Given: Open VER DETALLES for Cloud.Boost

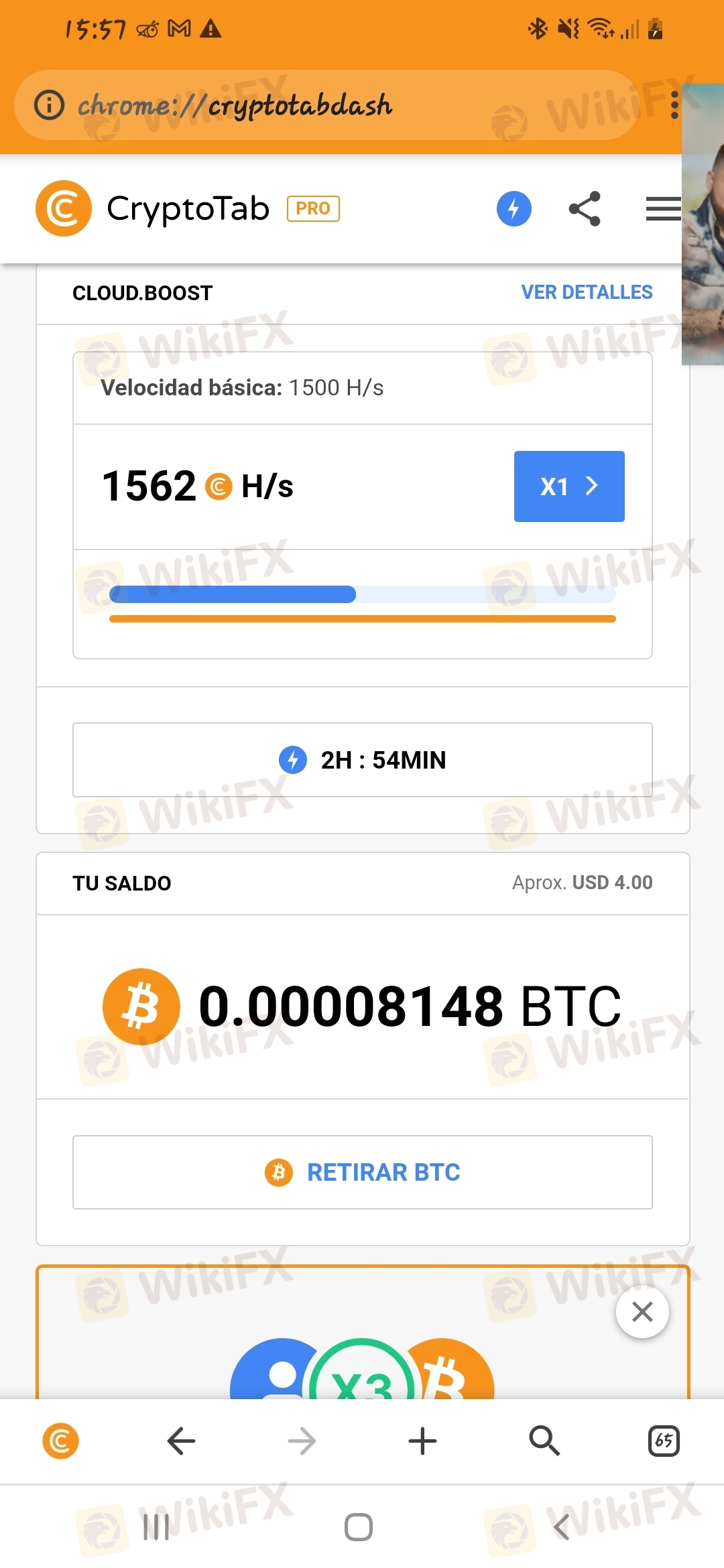Looking at the screenshot, I should point(587,292).
